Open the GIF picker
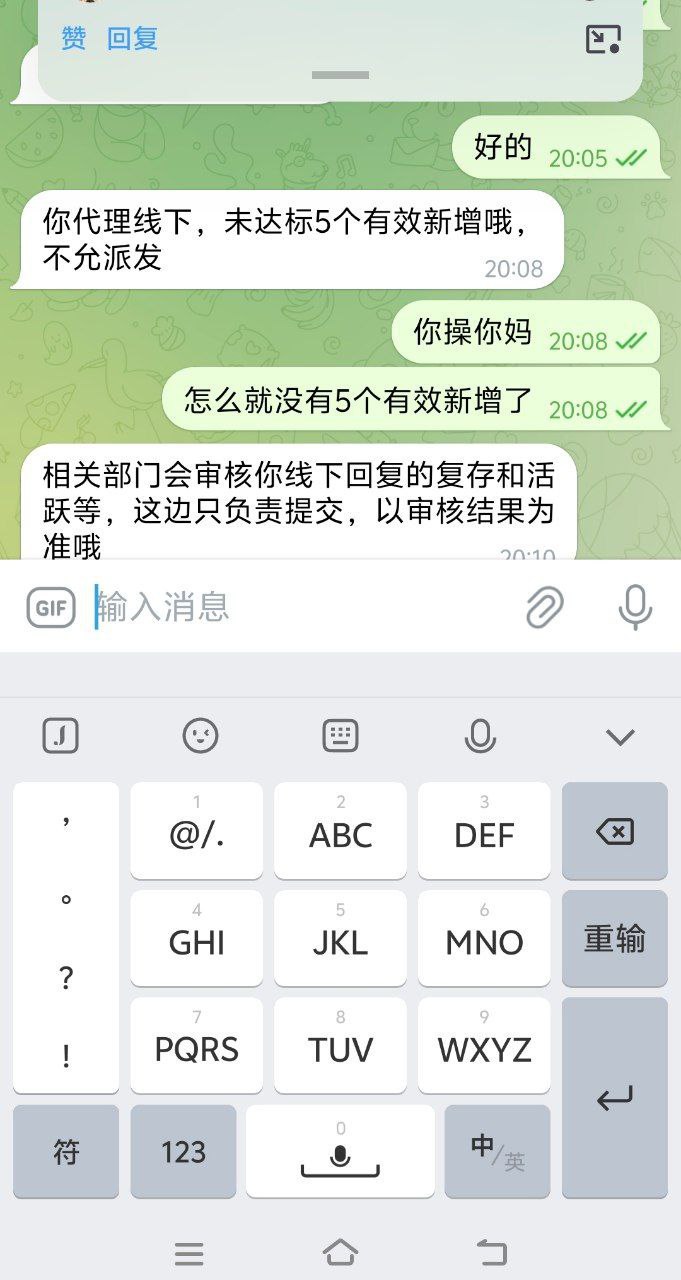The image size is (681, 1280). [51, 607]
